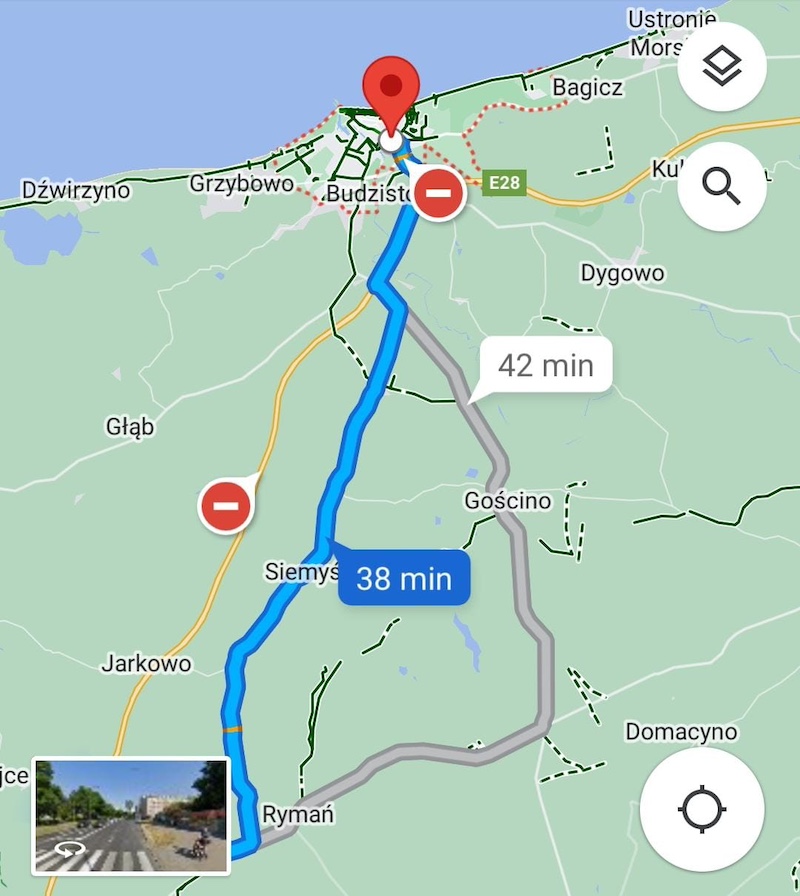The height and width of the screenshot is (896, 800).
Task: Open the map layers button
Action: coord(721,67)
